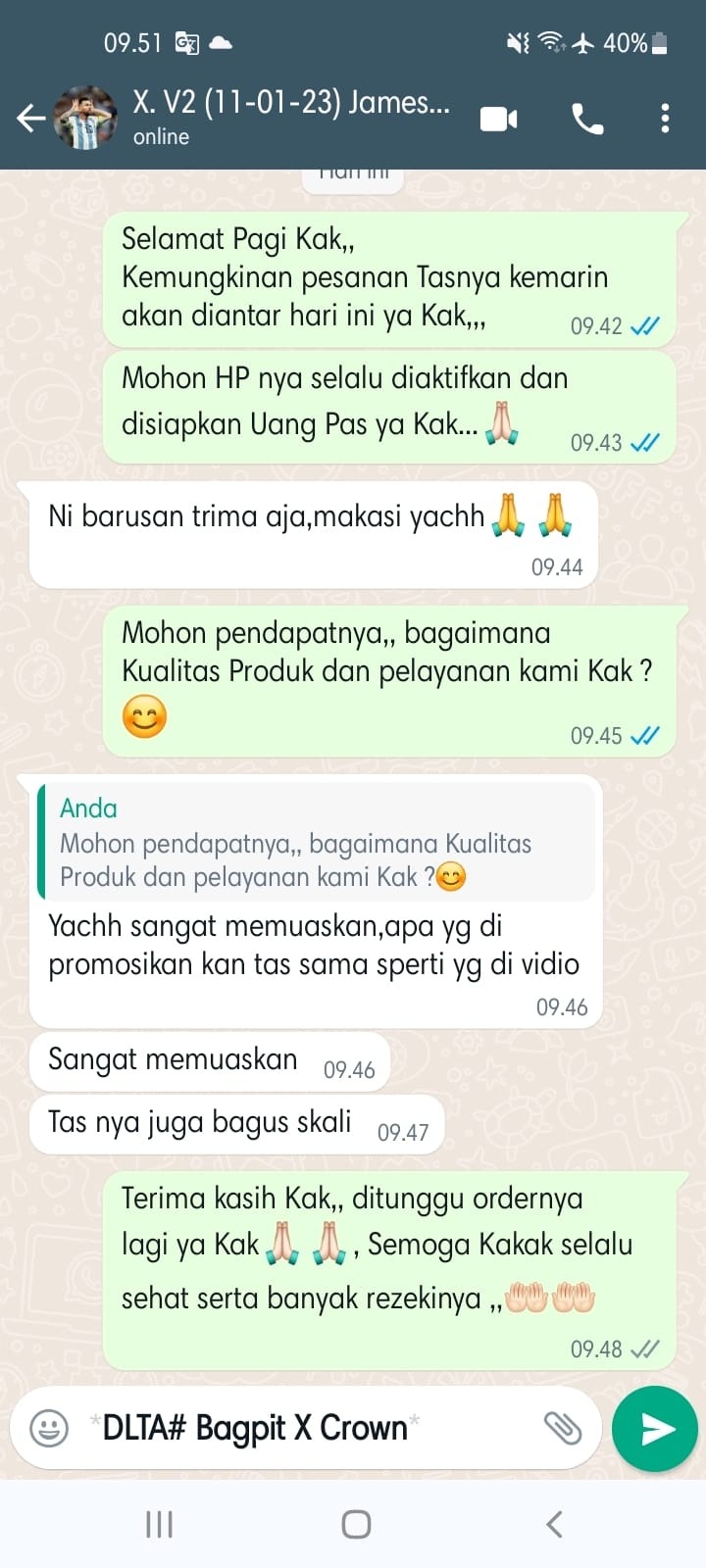The height and width of the screenshot is (1568, 706).
Task: Open recent apps from navigation bar
Action: [159, 1524]
